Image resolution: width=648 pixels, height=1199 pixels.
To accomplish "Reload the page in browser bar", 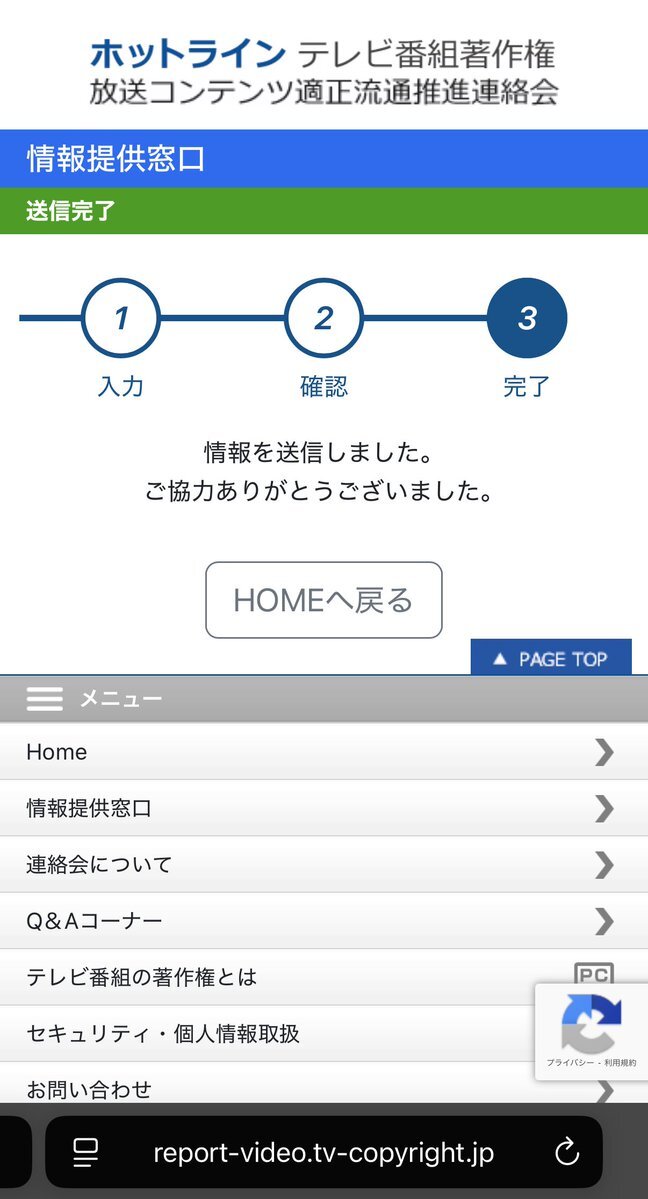I will (x=566, y=1152).
